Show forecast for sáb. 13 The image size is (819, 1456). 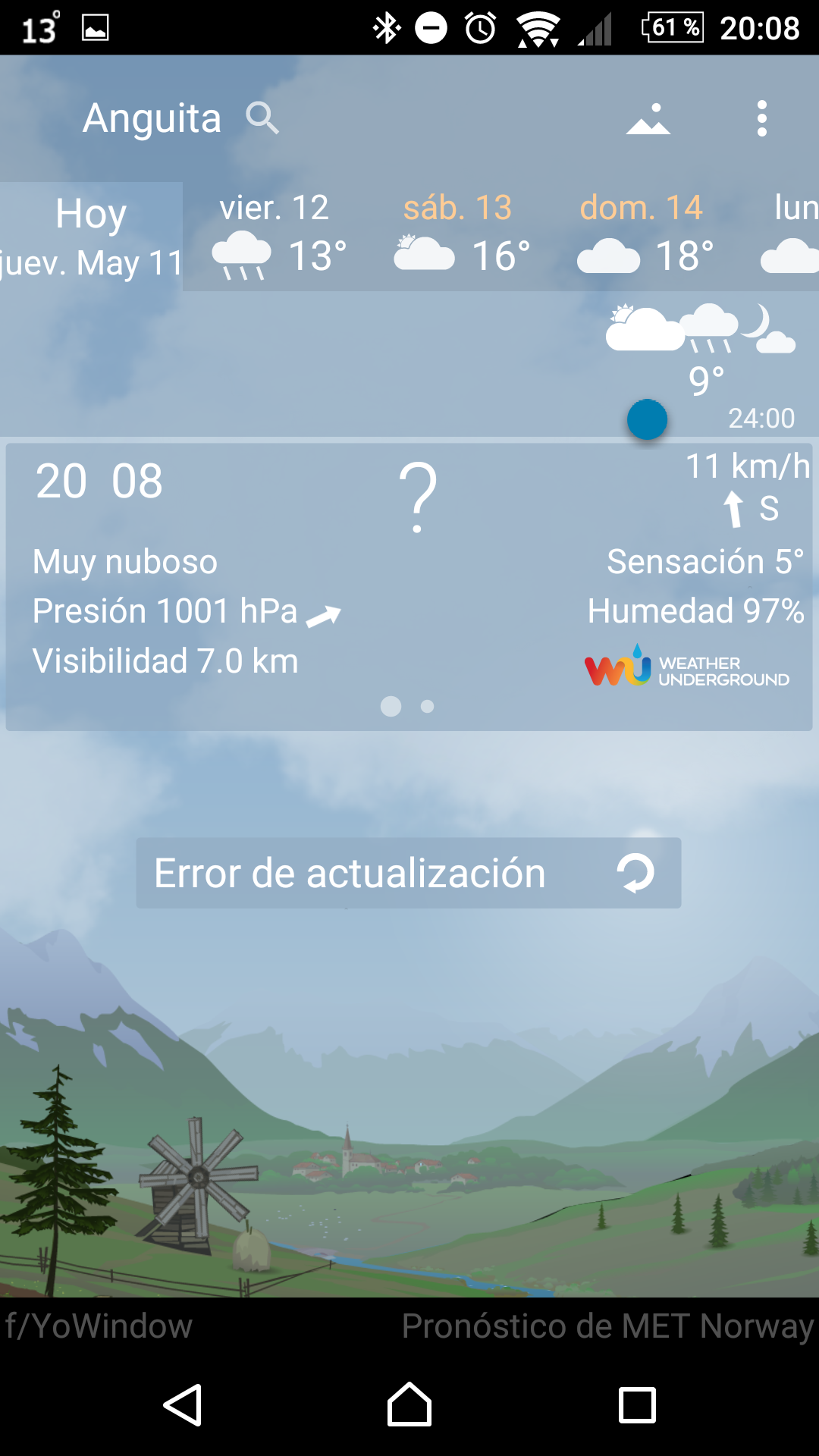460,236
